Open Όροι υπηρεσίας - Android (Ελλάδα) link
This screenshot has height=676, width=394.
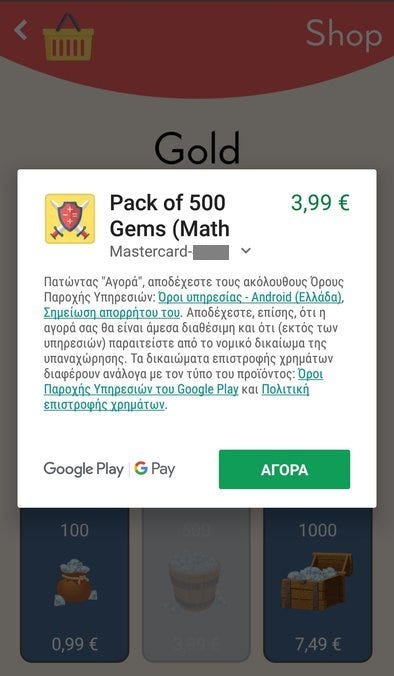coord(250,297)
